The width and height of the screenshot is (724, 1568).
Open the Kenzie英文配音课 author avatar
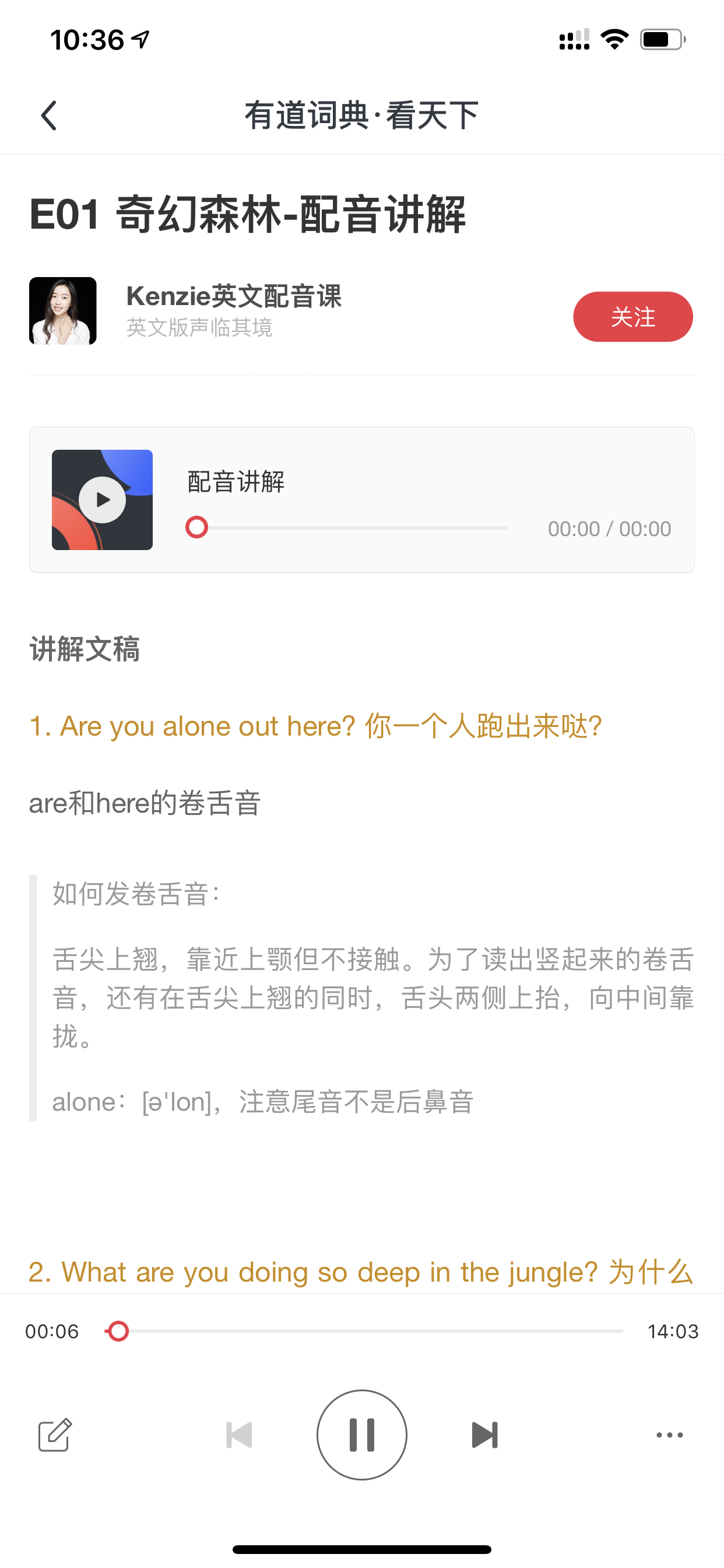coord(63,310)
